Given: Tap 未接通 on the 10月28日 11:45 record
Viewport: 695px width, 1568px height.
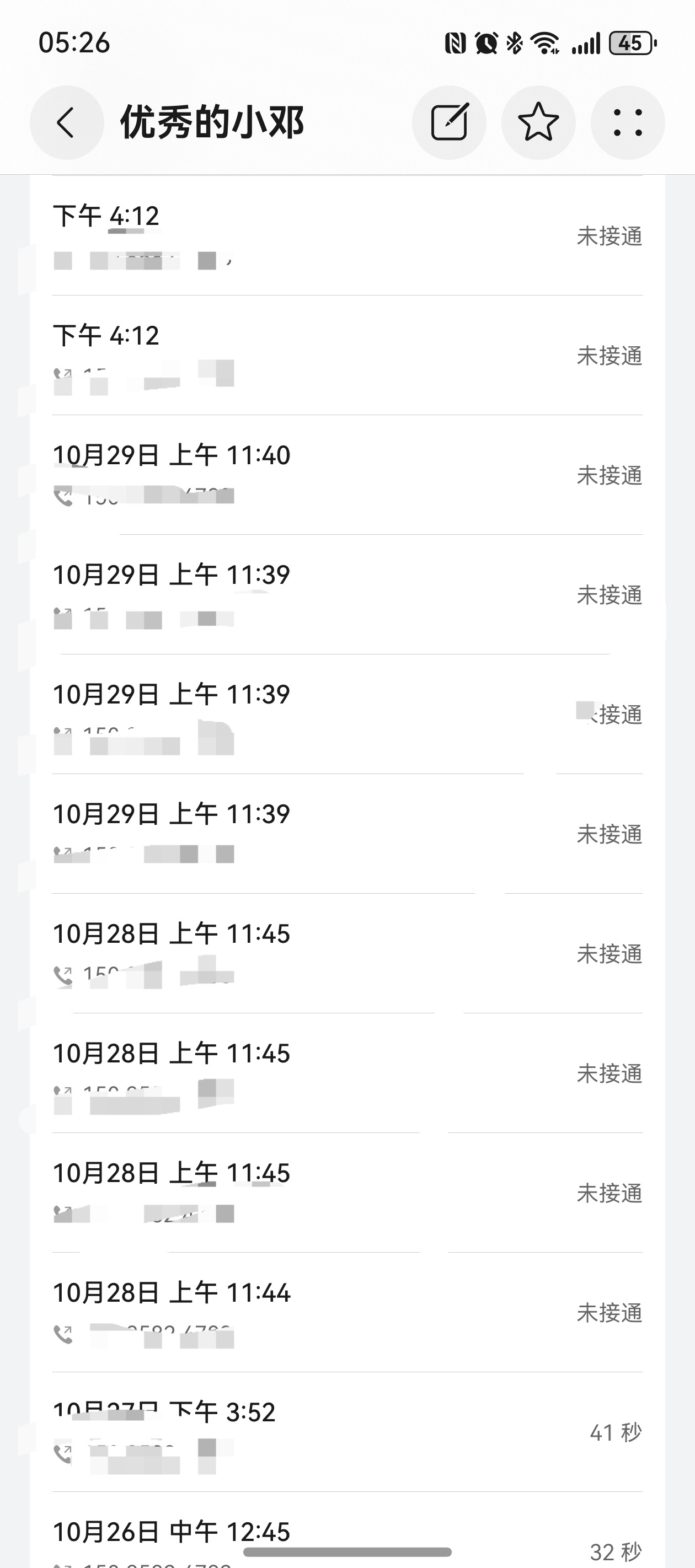Looking at the screenshot, I should click(x=608, y=955).
